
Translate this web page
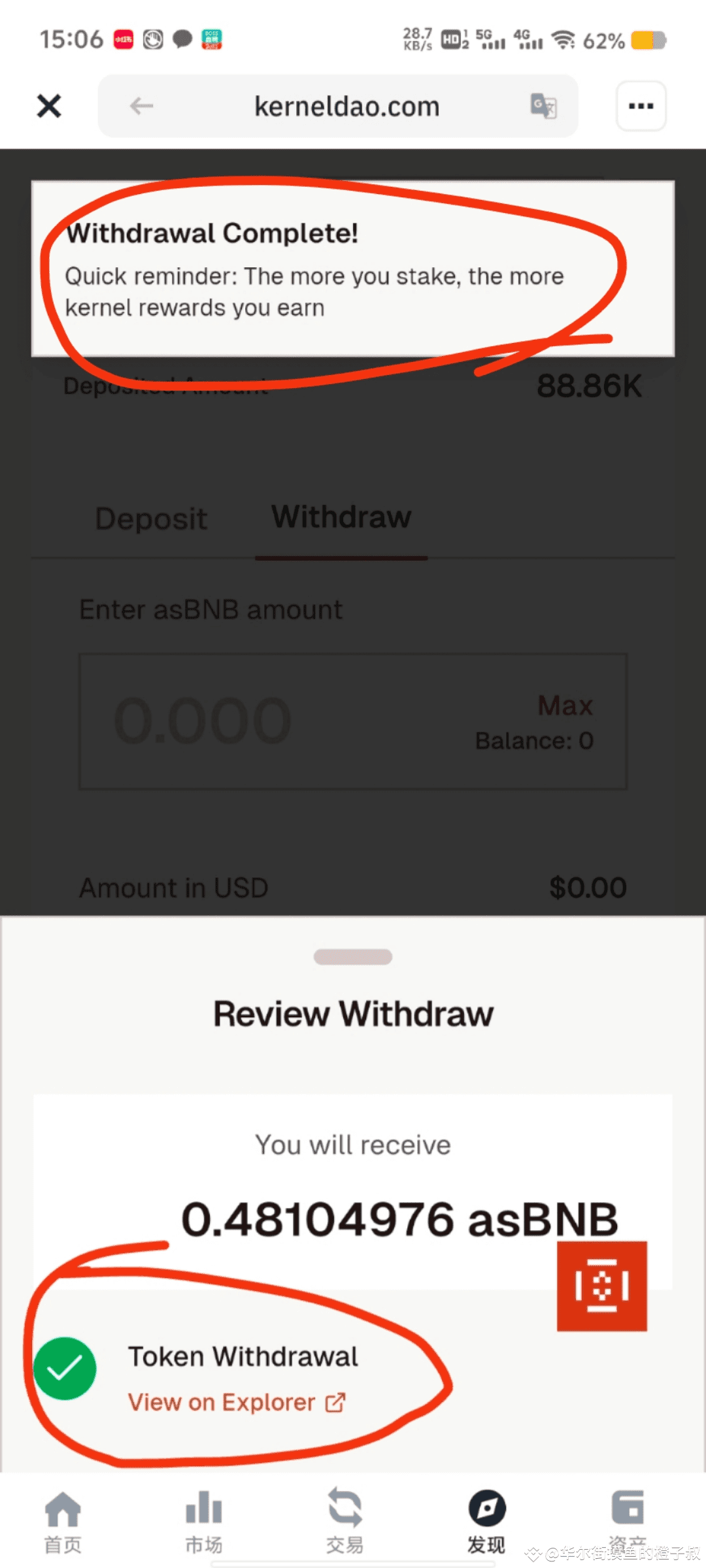(x=543, y=106)
